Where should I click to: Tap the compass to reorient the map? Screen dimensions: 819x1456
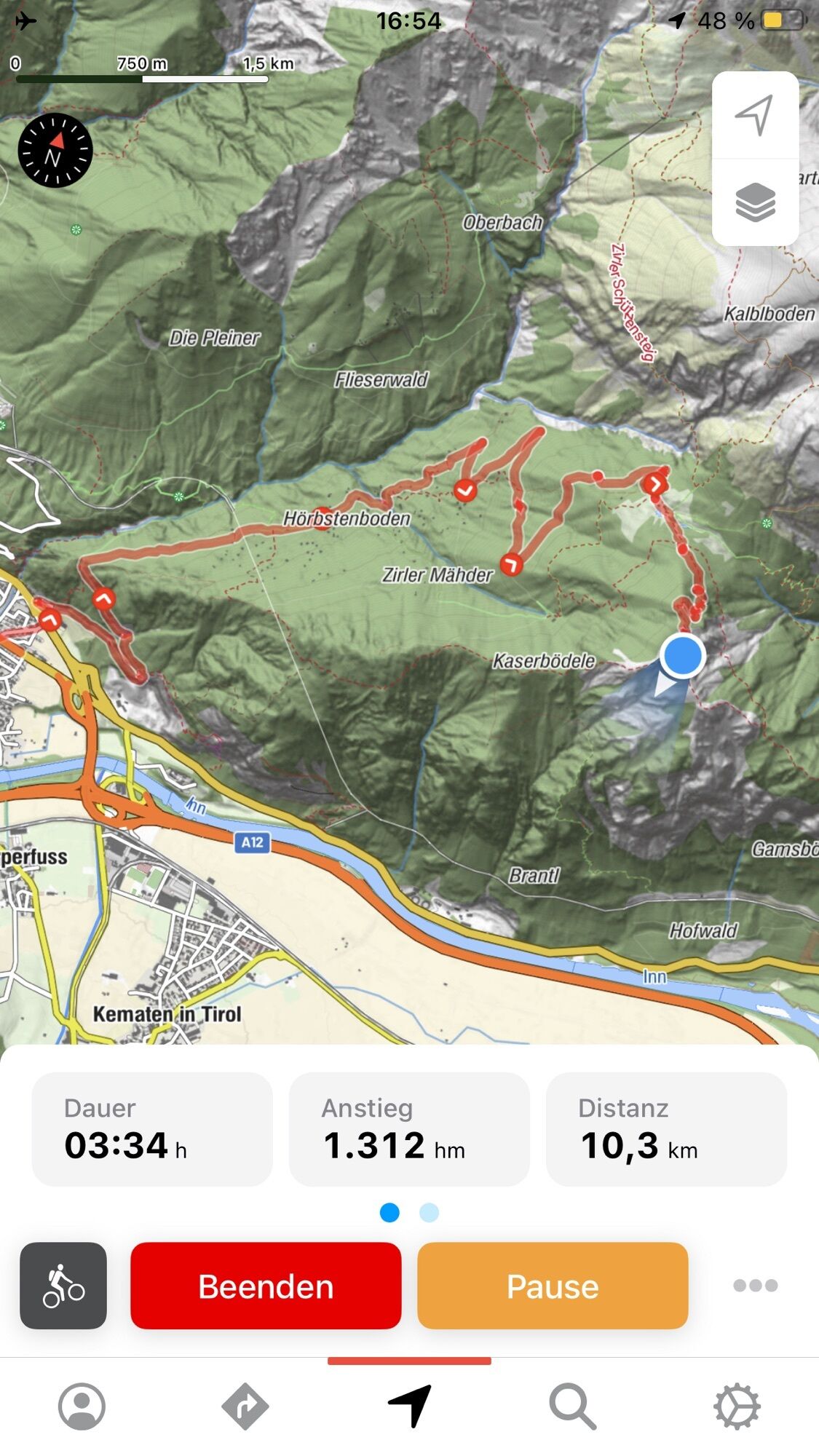[x=55, y=151]
